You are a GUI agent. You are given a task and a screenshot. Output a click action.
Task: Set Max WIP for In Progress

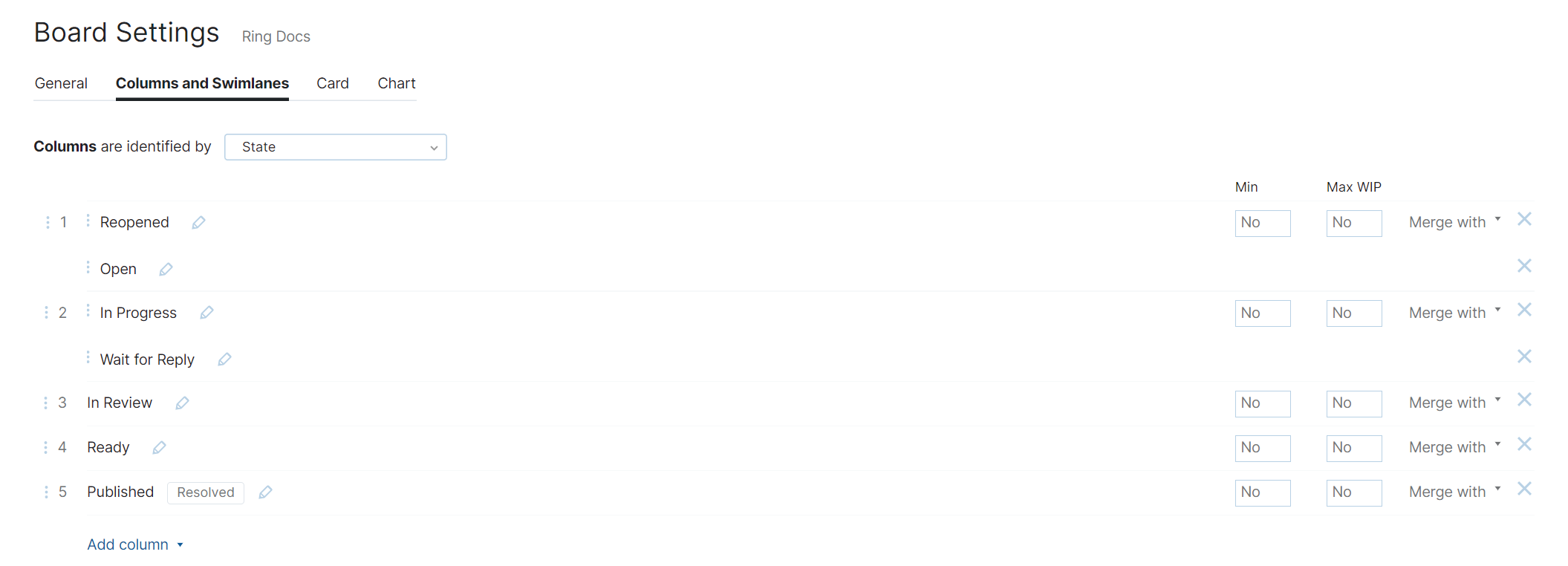point(1353,313)
